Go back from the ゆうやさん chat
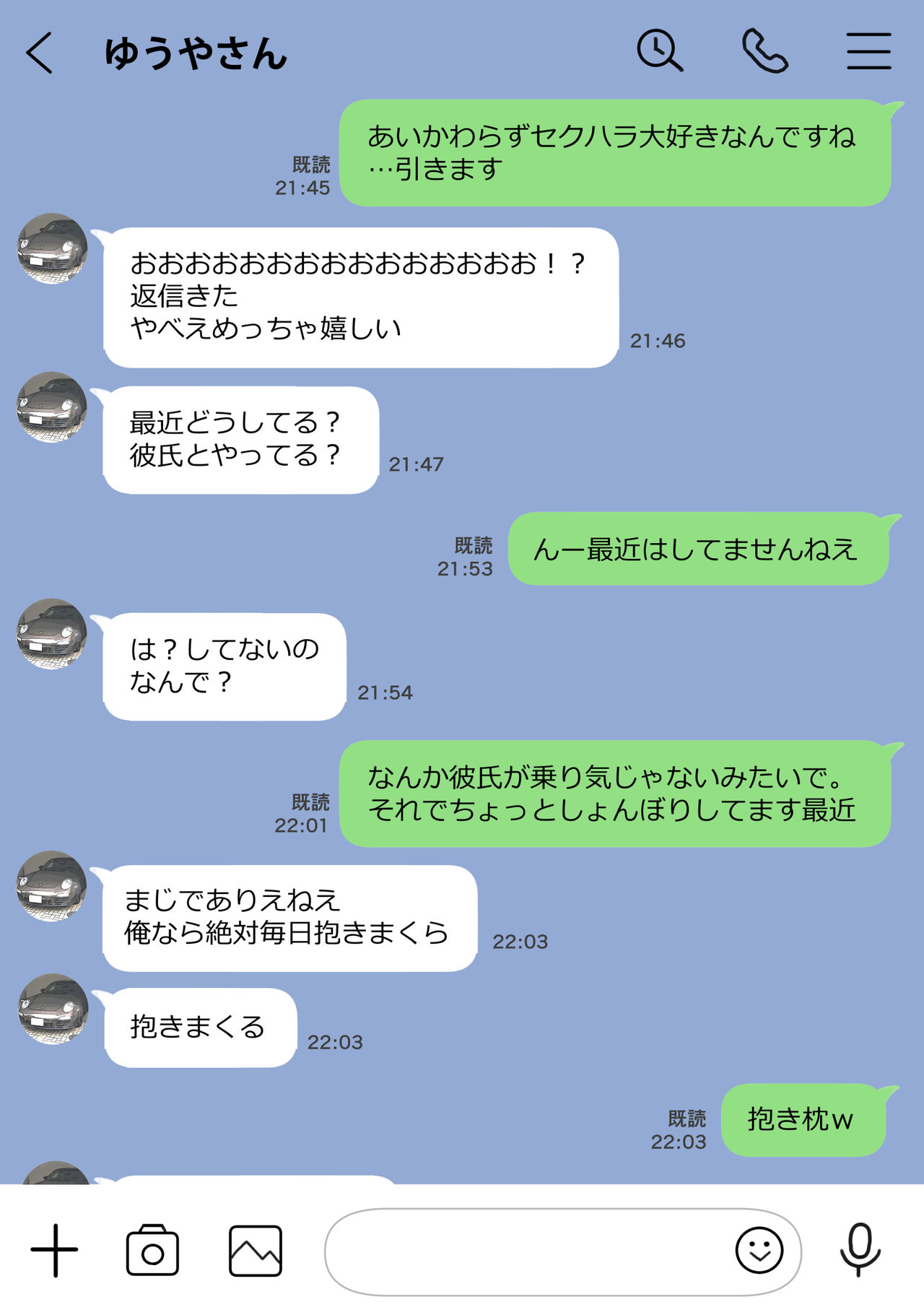The image size is (924, 1307). click(x=40, y=53)
